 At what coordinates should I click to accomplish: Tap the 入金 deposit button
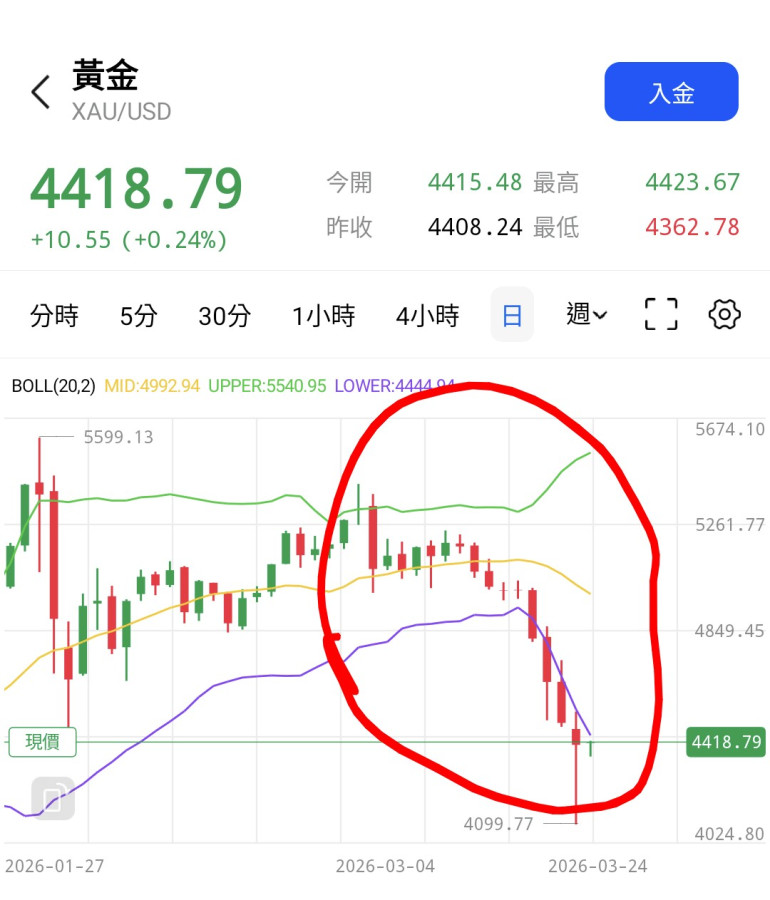click(x=671, y=92)
